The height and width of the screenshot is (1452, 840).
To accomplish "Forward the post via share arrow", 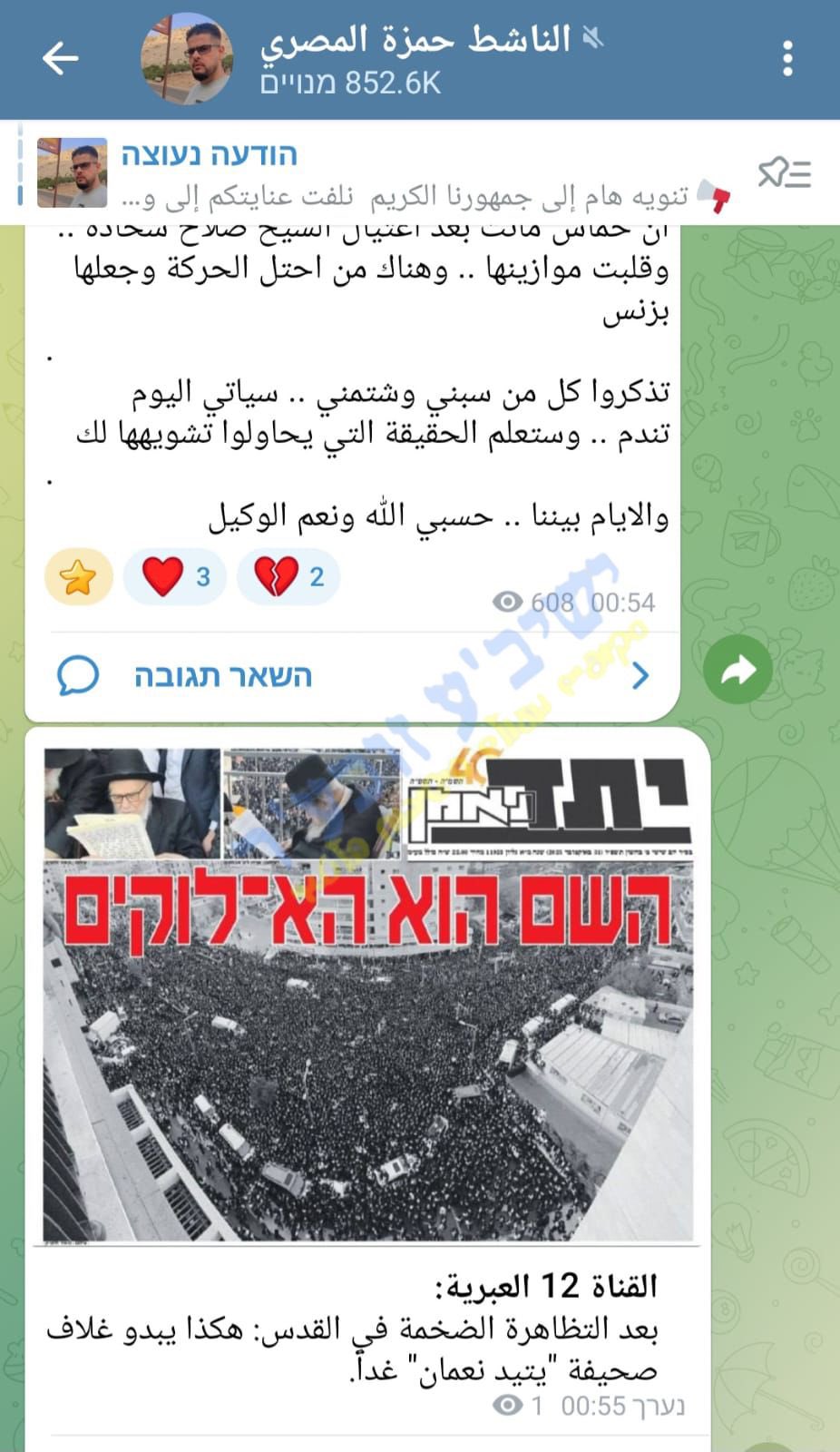I will click(x=737, y=671).
